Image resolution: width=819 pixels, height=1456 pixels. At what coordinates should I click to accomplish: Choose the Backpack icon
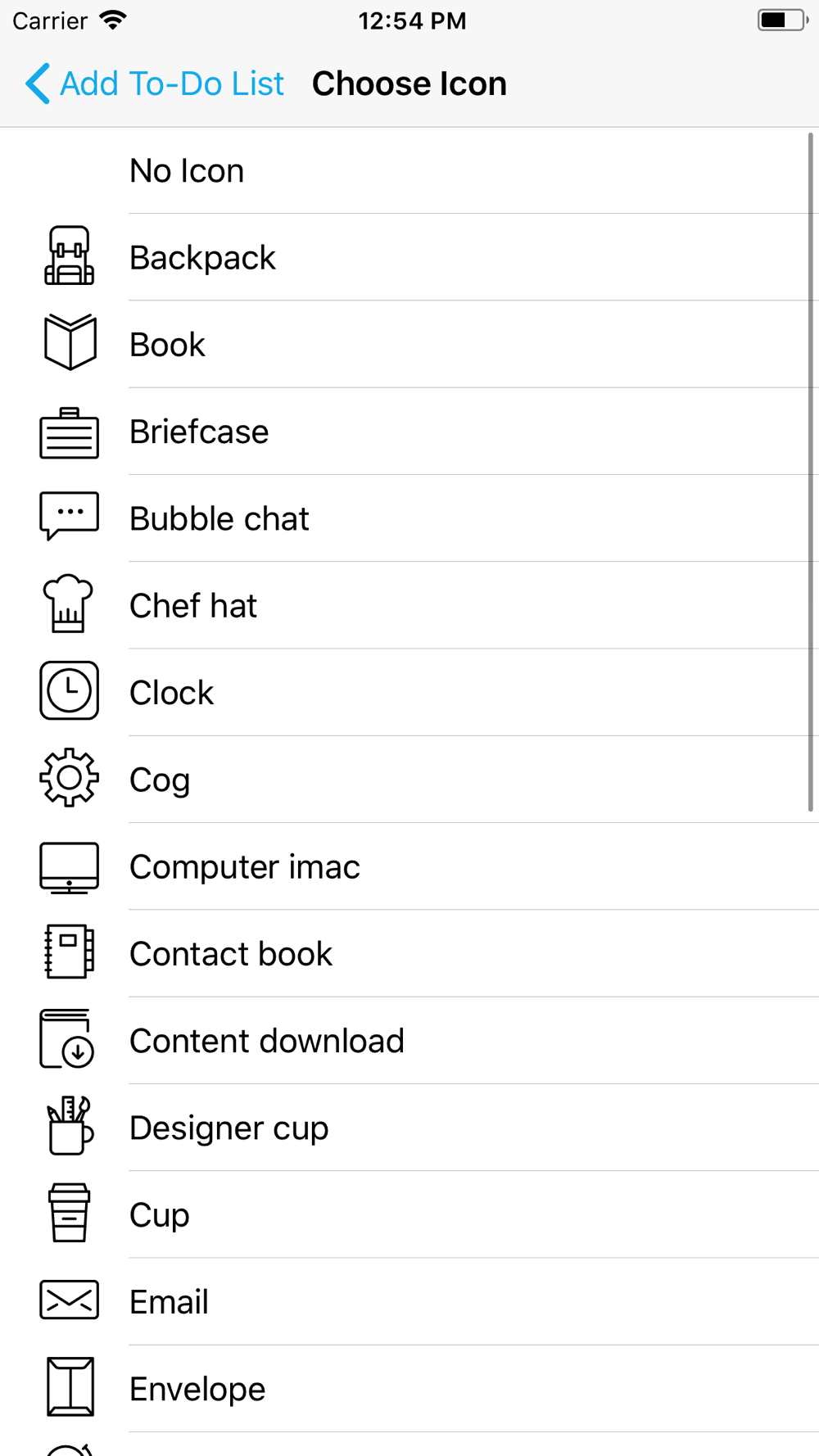409,257
